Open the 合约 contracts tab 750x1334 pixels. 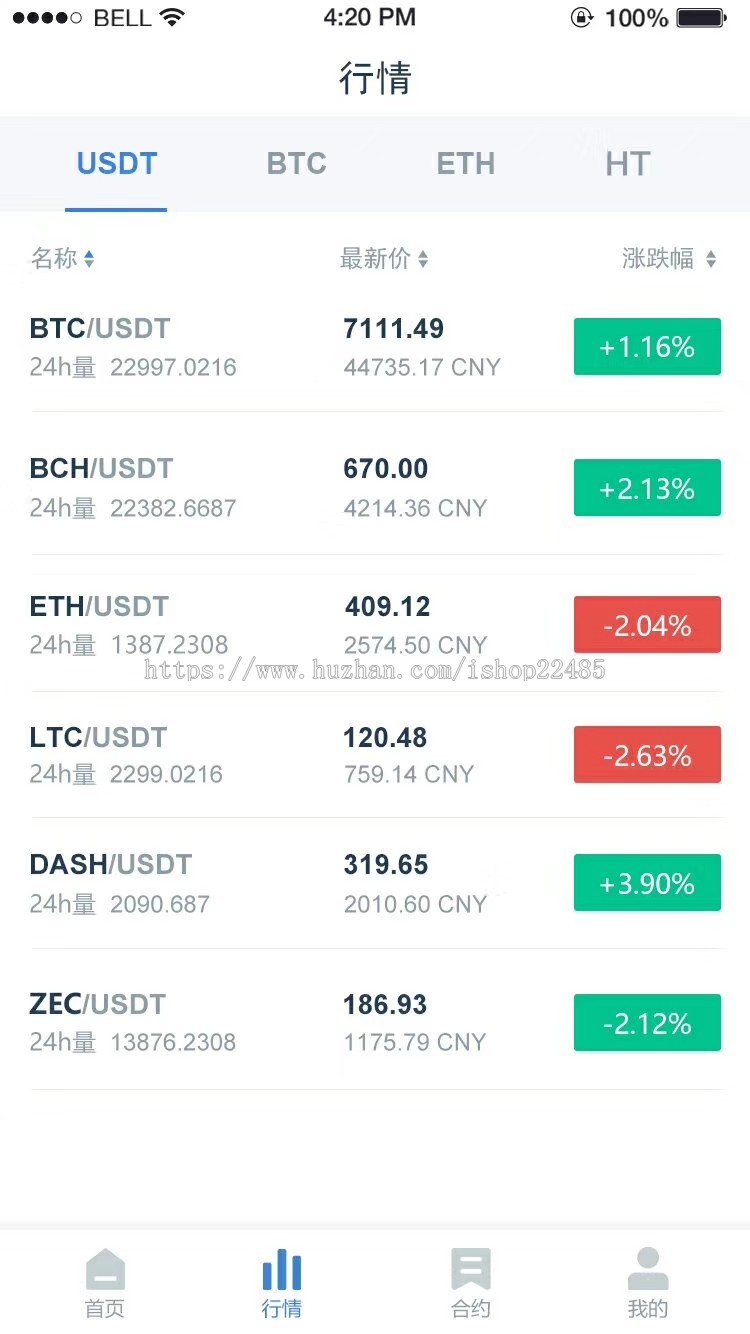point(470,1283)
